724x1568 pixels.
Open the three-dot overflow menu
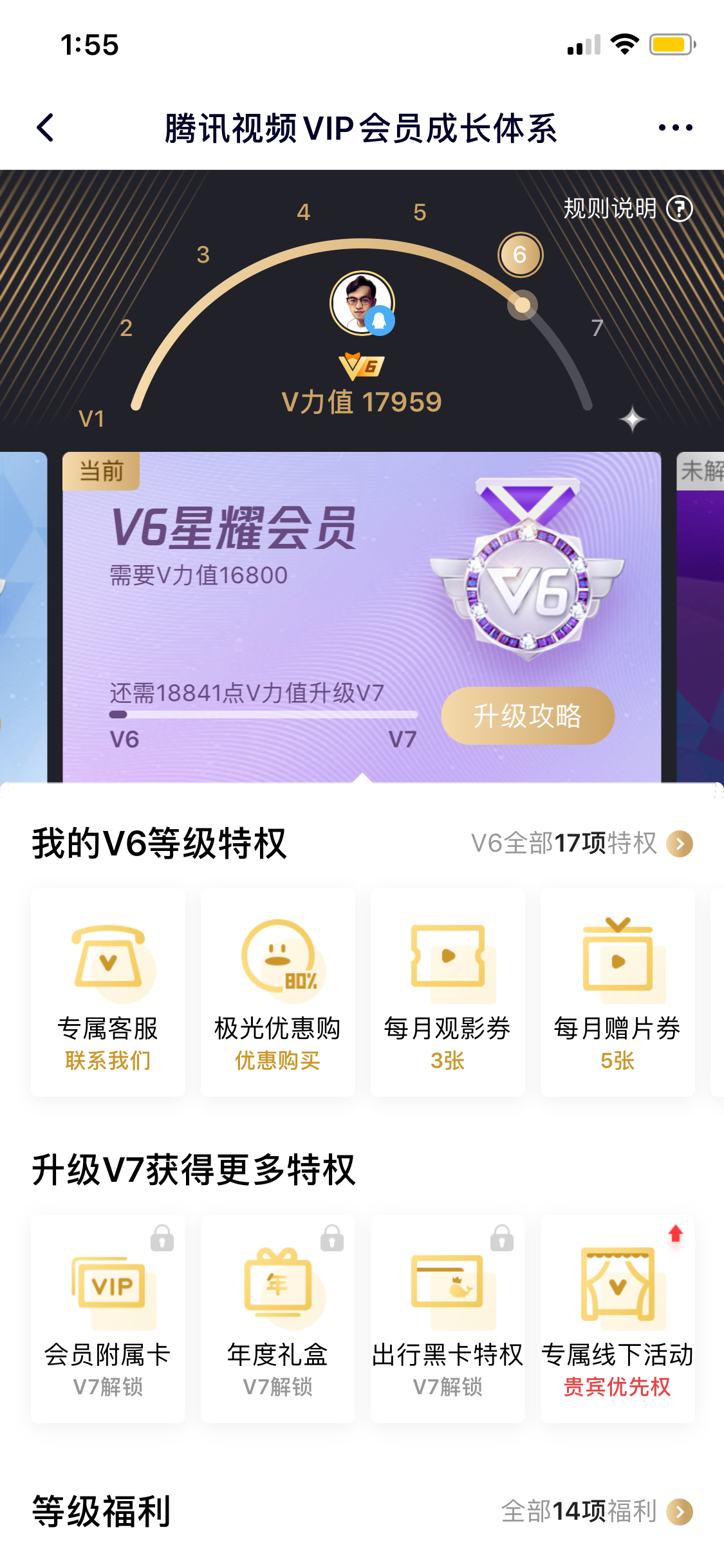tap(675, 128)
